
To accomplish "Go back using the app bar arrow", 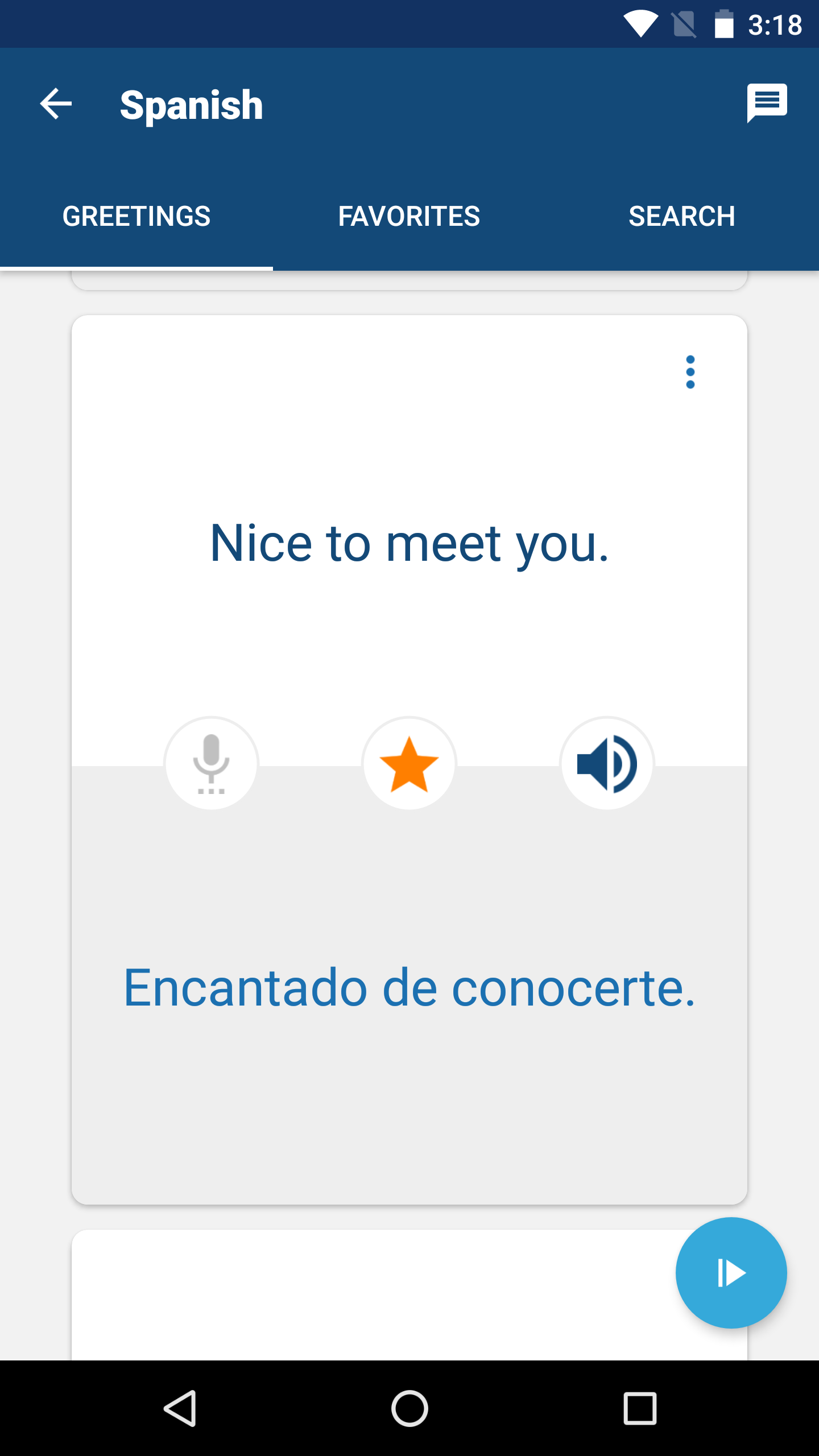I will tap(56, 104).
